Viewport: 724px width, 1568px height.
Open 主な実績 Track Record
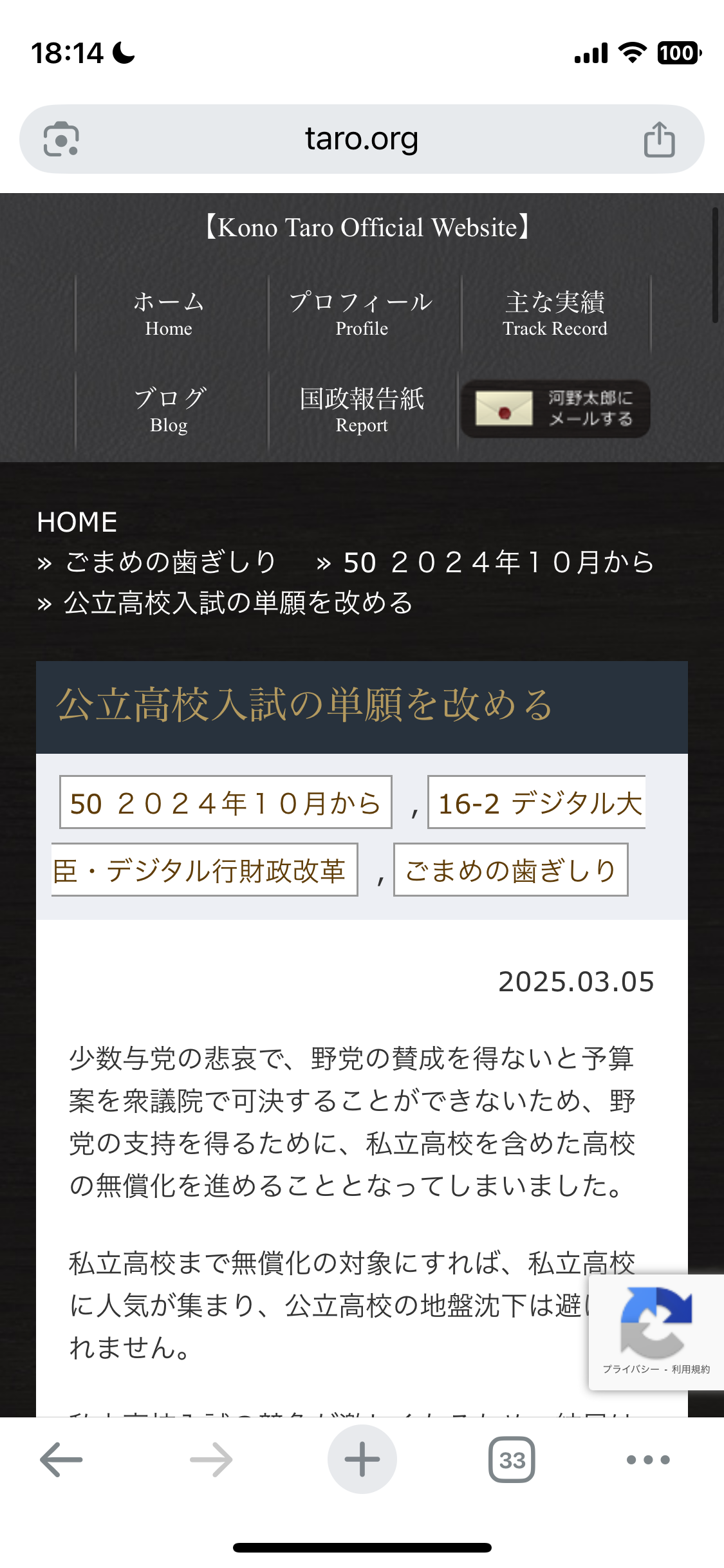click(x=555, y=313)
